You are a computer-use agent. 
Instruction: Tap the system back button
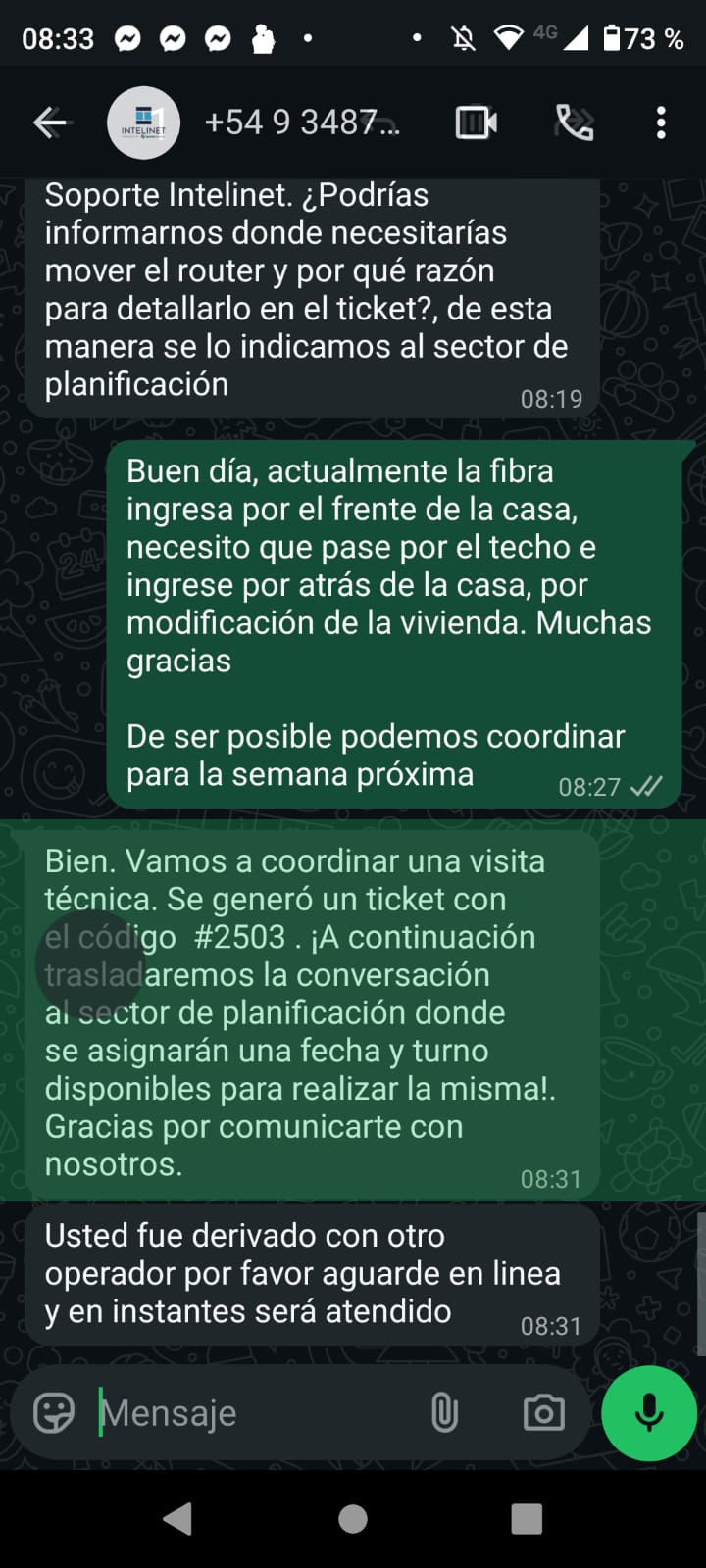[x=177, y=1519]
